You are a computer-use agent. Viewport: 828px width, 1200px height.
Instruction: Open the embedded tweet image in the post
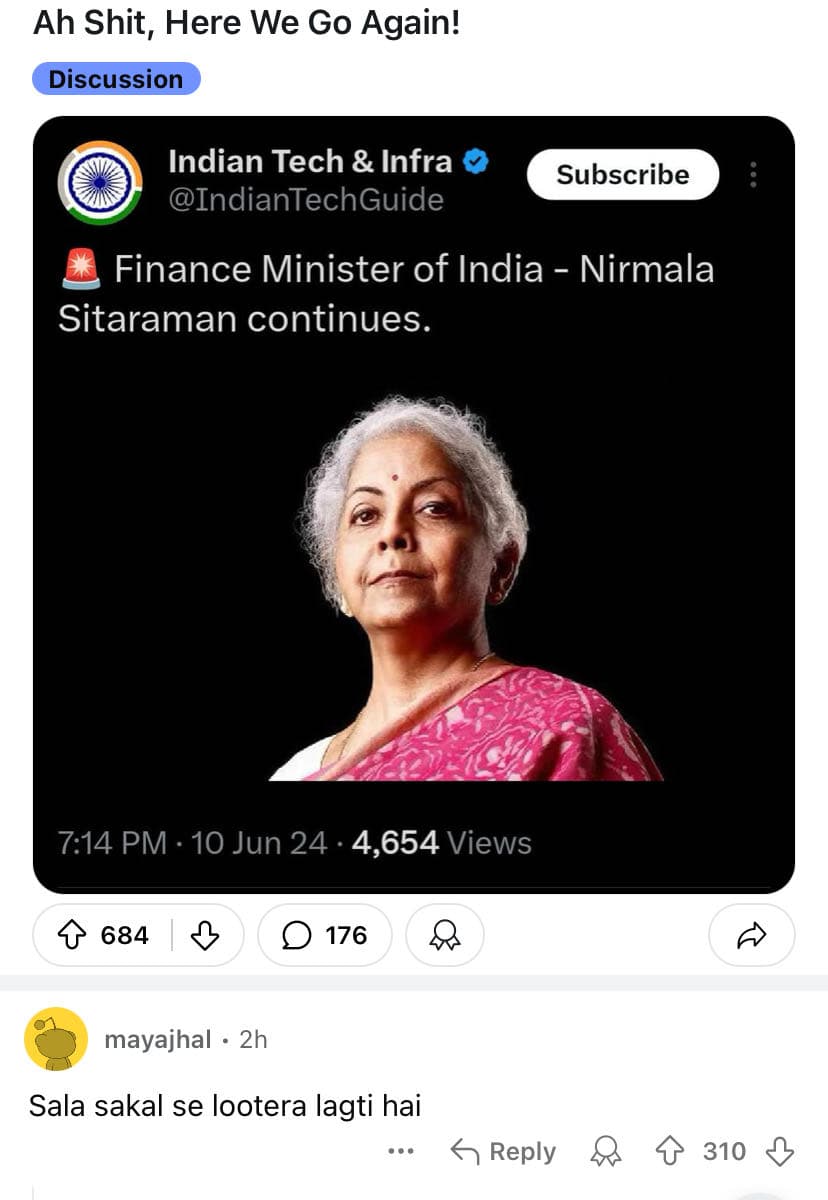pyautogui.click(x=414, y=504)
